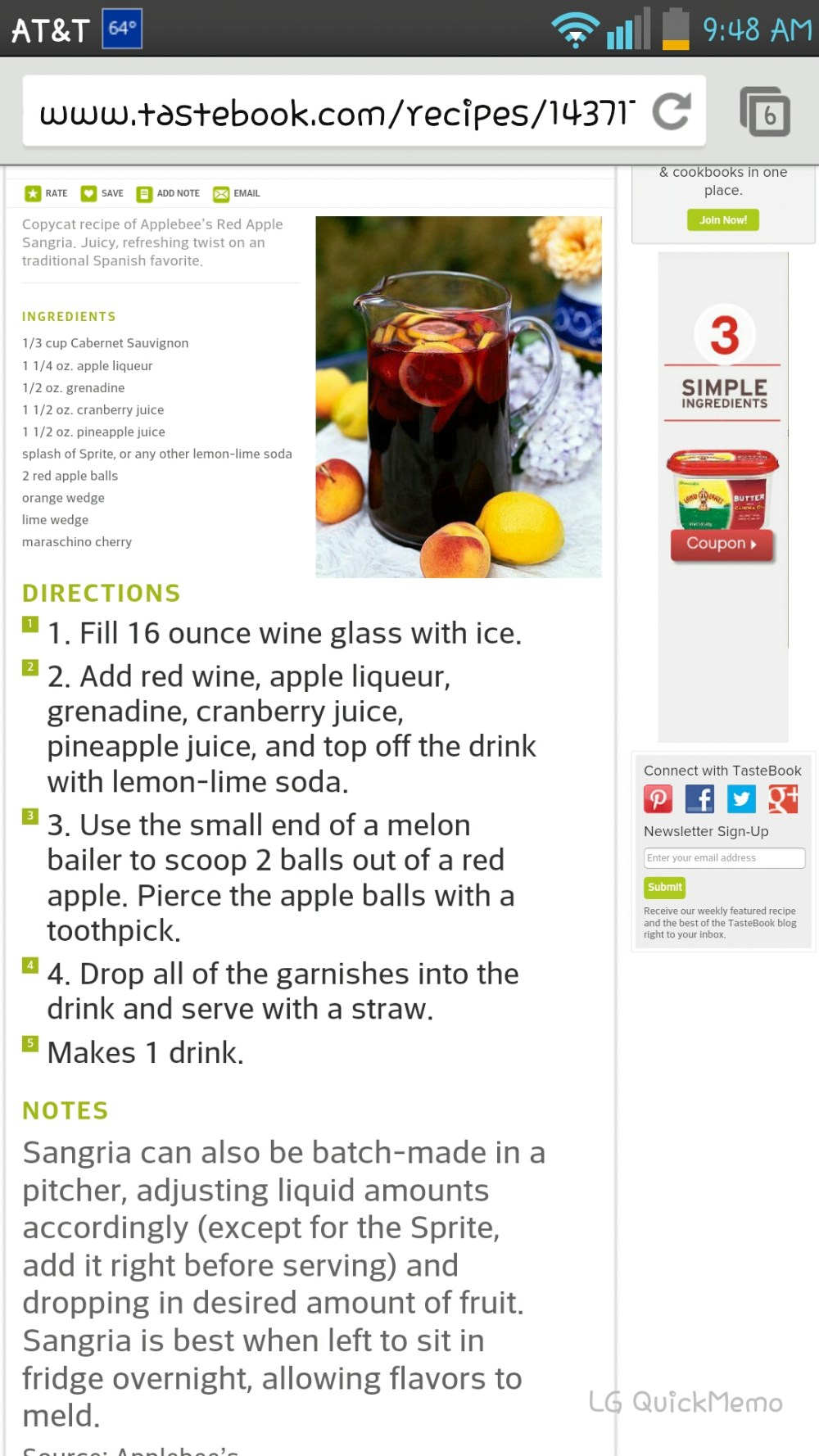Save the recipe
819x1456 pixels.
pos(102,193)
